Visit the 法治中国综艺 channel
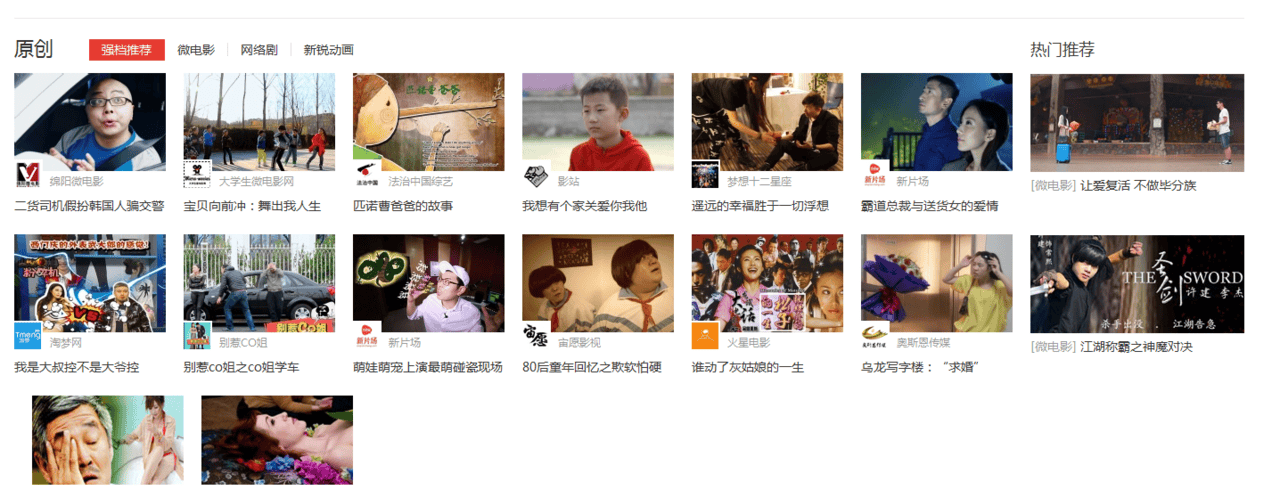Screen dimensions: 1280x498 pyautogui.click(x=420, y=181)
